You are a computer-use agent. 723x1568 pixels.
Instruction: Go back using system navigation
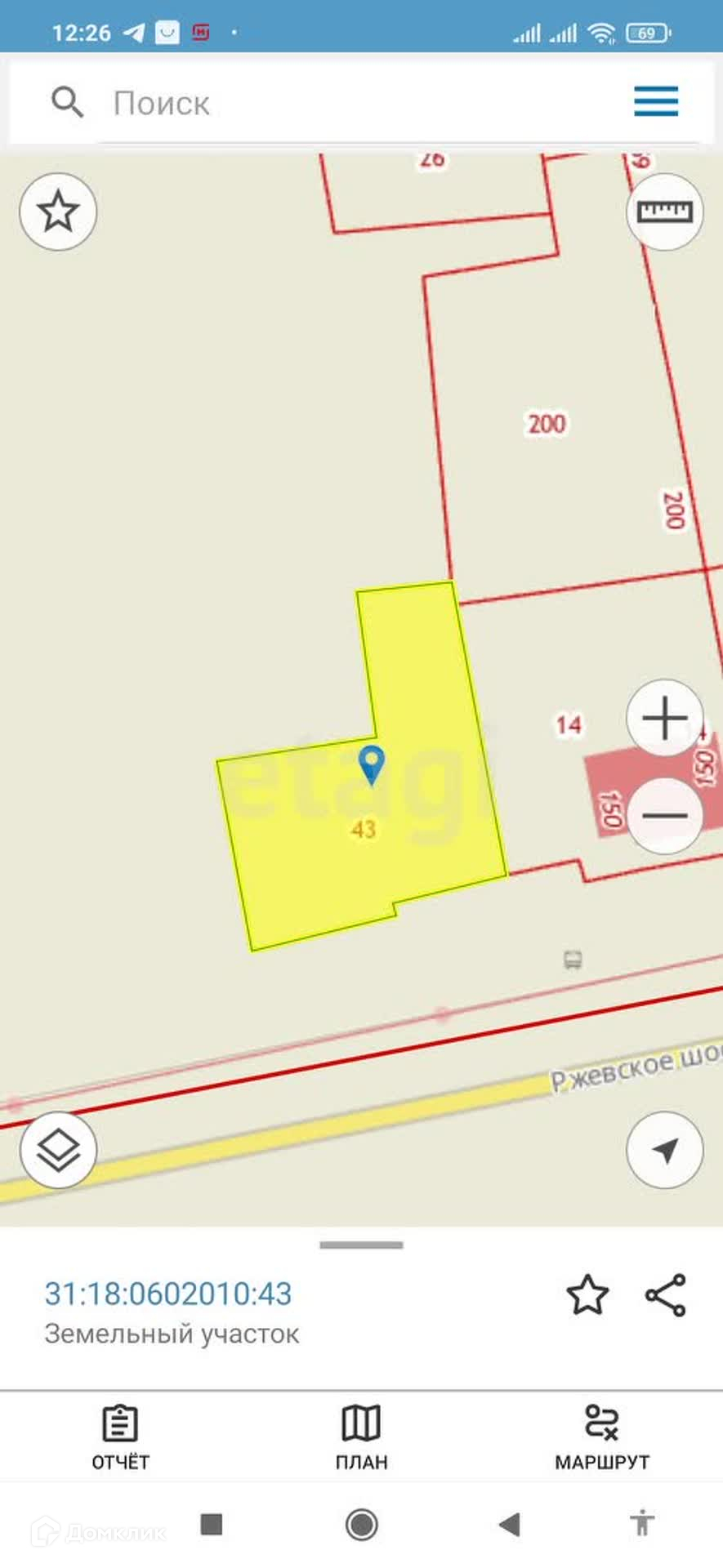point(509,1524)
